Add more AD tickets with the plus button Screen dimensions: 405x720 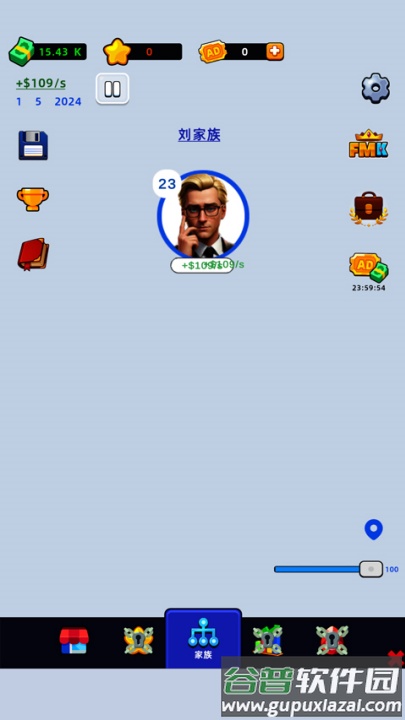pyautogui.click(x=275, y=51)
